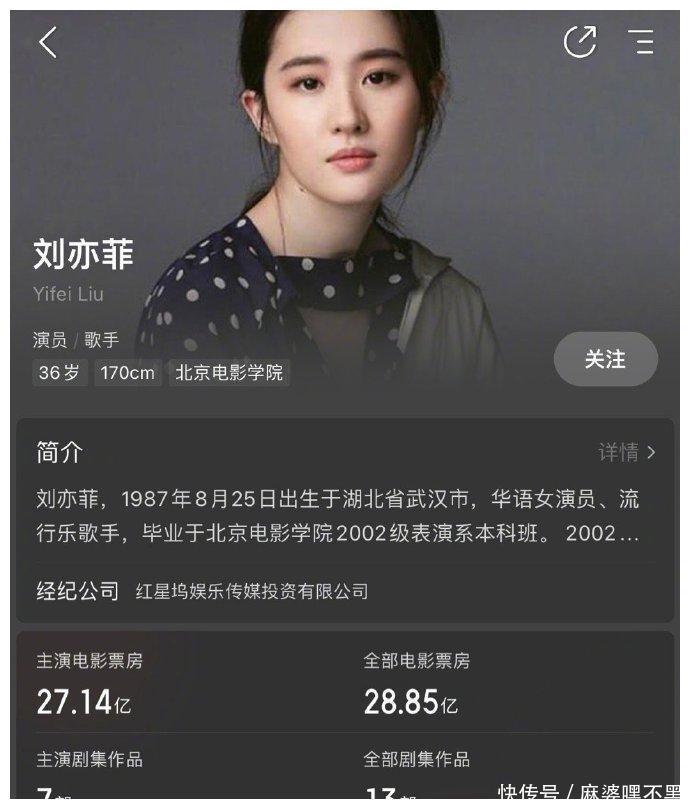Go back using the top-left arrow

coord(48,42)
